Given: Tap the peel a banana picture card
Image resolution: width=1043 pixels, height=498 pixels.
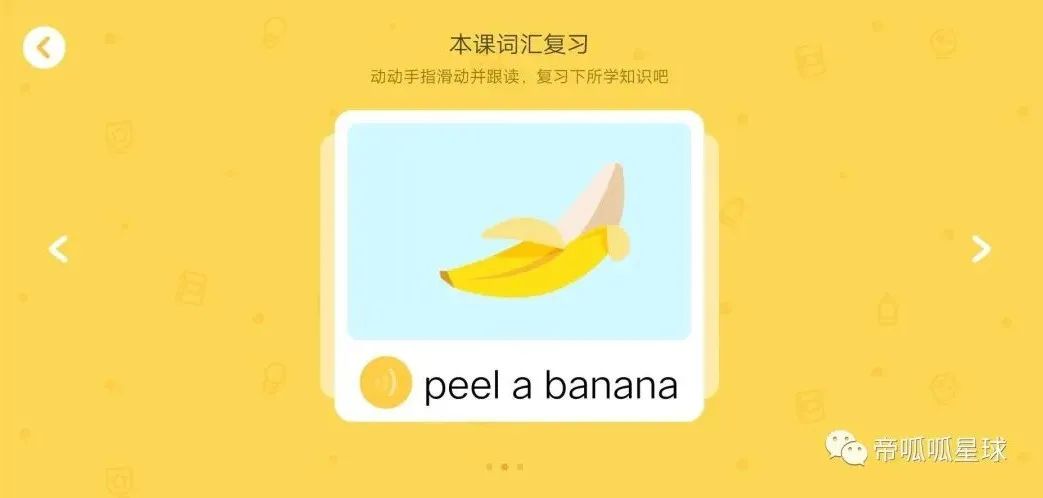Looking at the screenshot, I should pos(518,232).
